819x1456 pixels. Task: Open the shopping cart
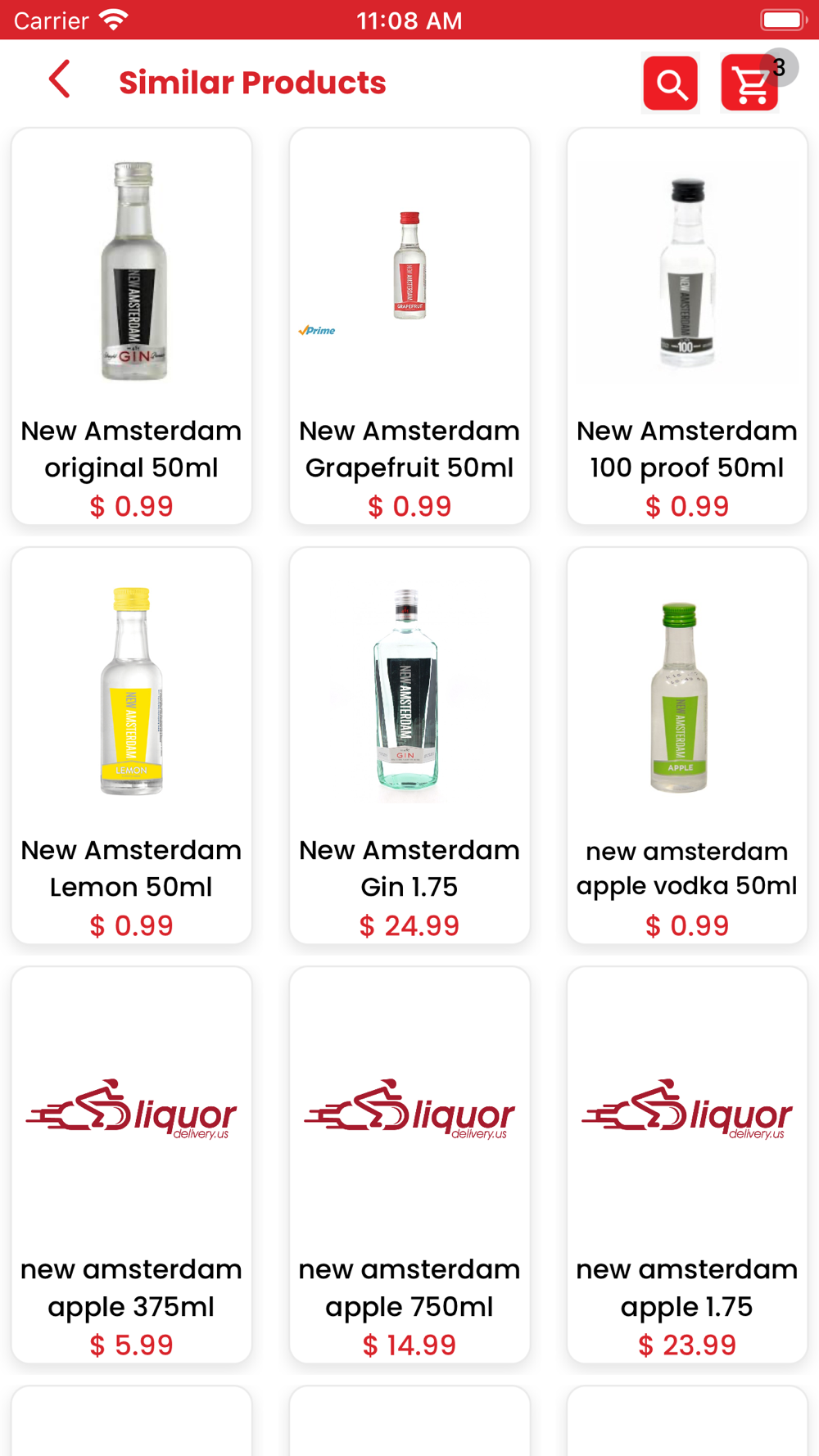click(750, 84)
